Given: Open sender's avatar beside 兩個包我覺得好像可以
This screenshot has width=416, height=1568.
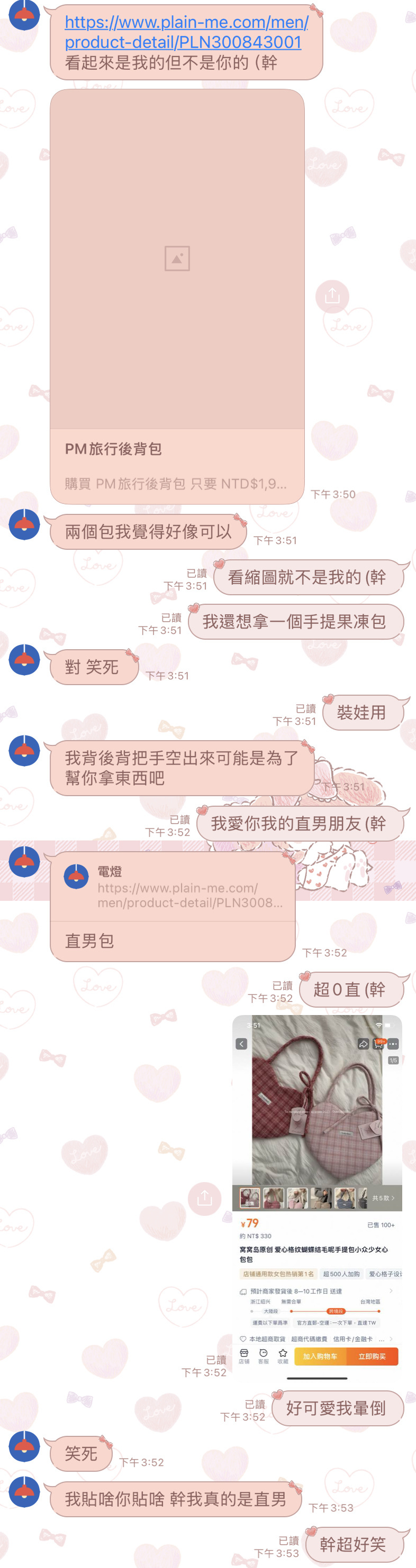Looking at the screenshot, I should coord(24,524).
